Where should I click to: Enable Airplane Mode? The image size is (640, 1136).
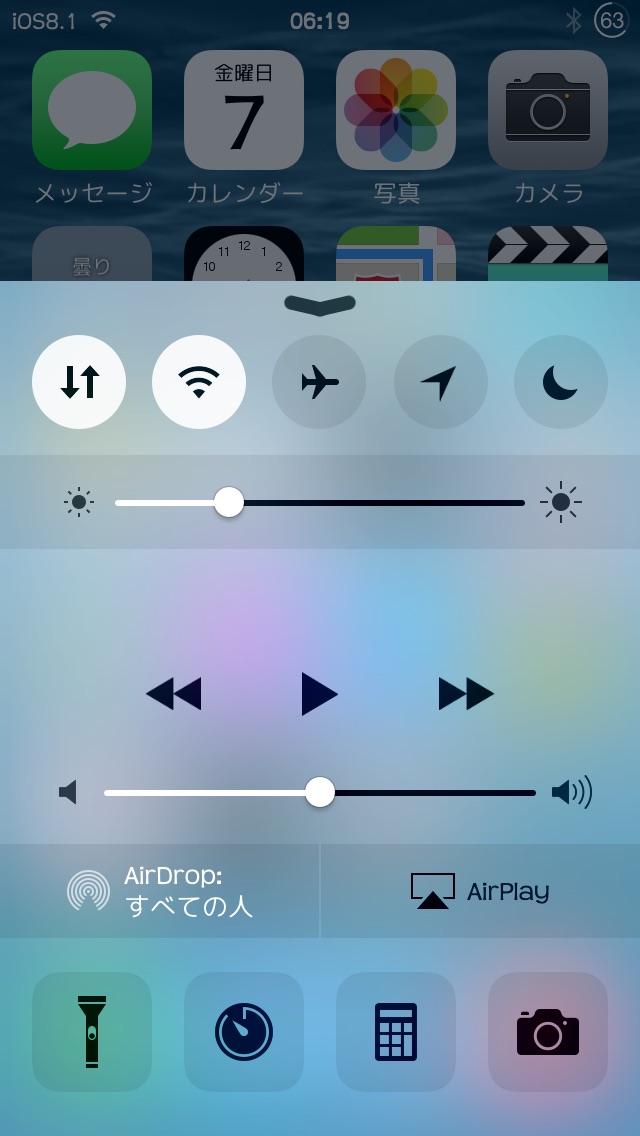[319, 382]
